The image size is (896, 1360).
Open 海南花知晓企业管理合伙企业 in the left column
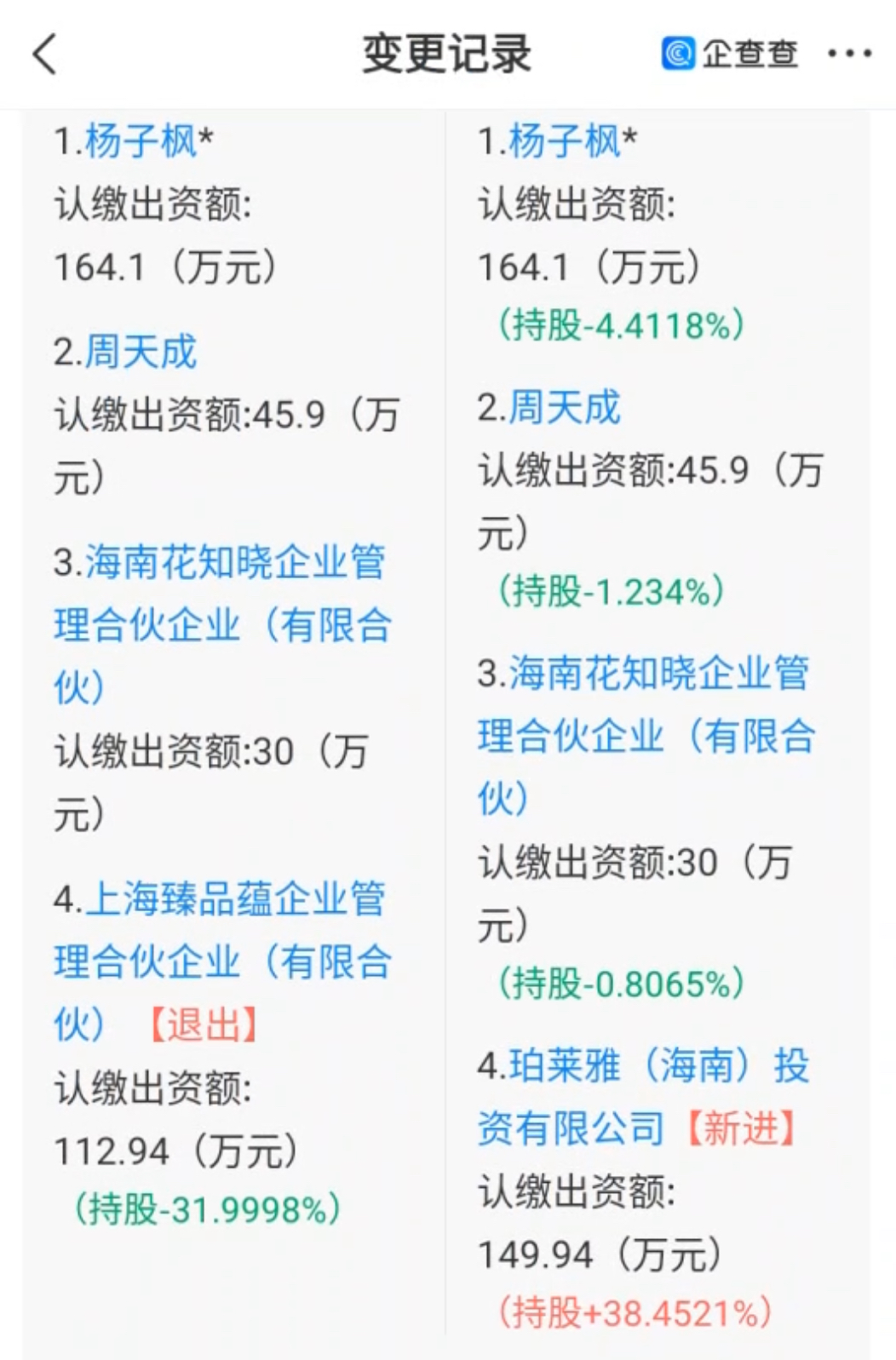221,625
